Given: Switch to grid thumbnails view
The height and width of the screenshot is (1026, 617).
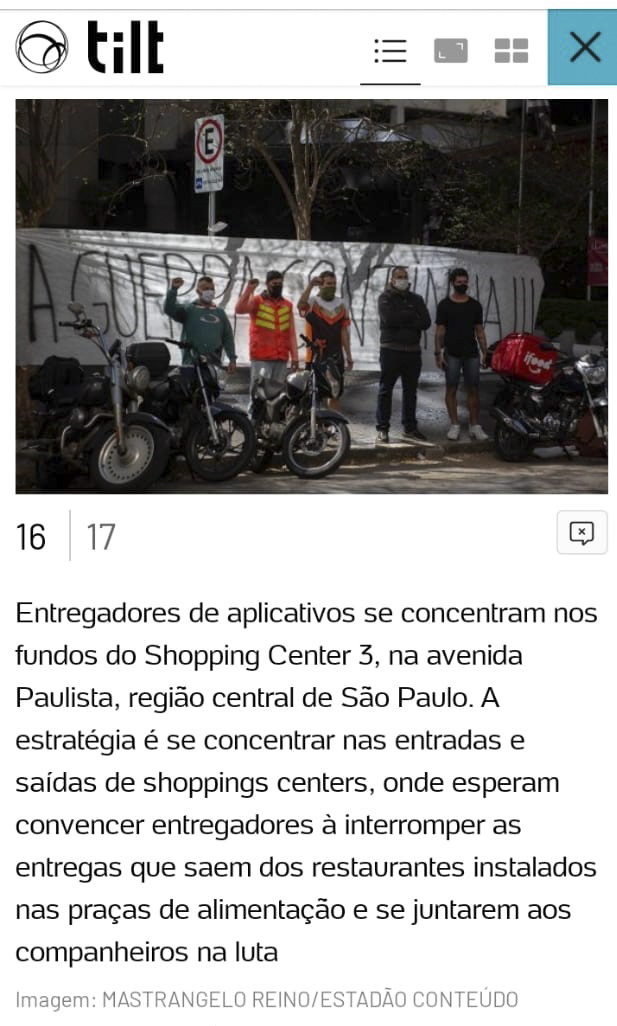Looking at the screenshot, I should pos(511,50).
